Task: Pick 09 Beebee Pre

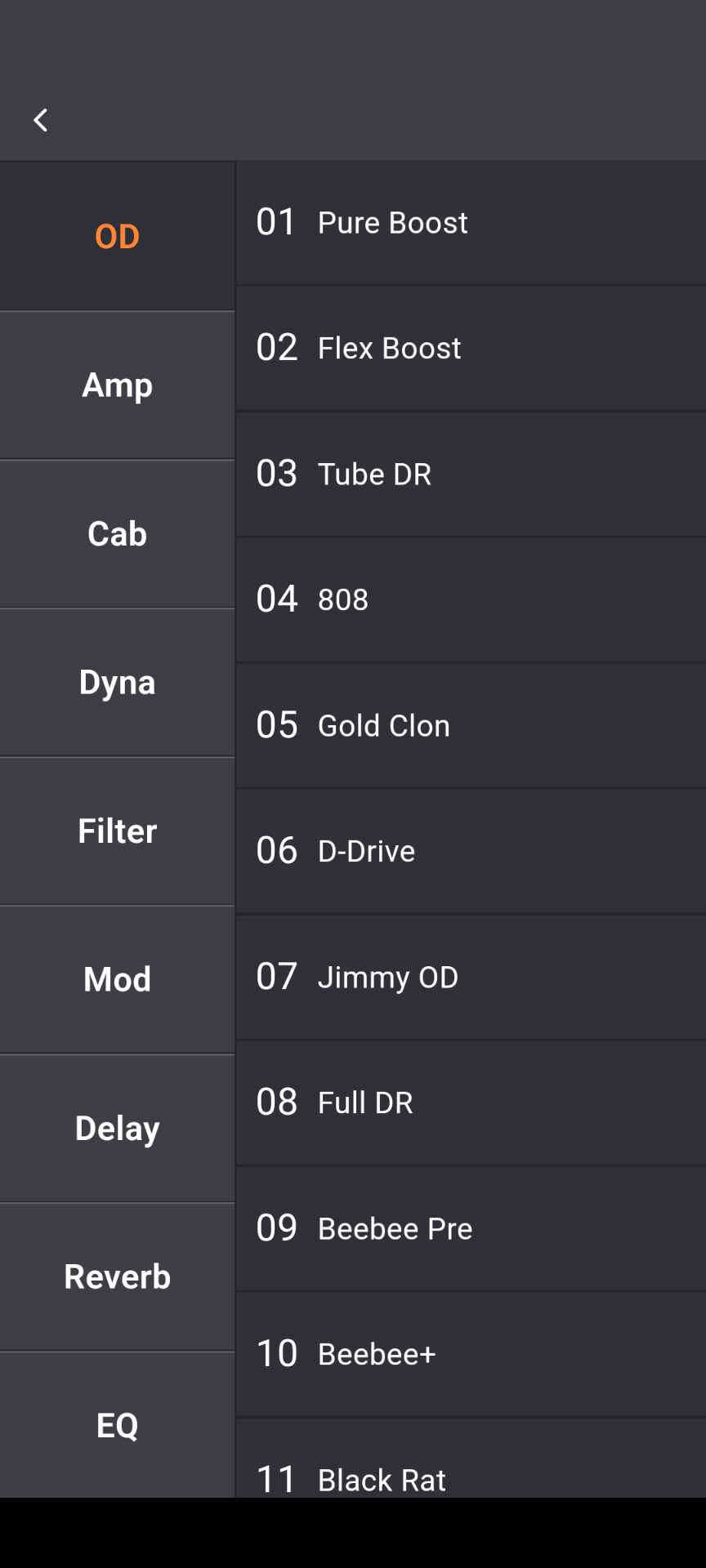Action: (x=471, y=1228)
